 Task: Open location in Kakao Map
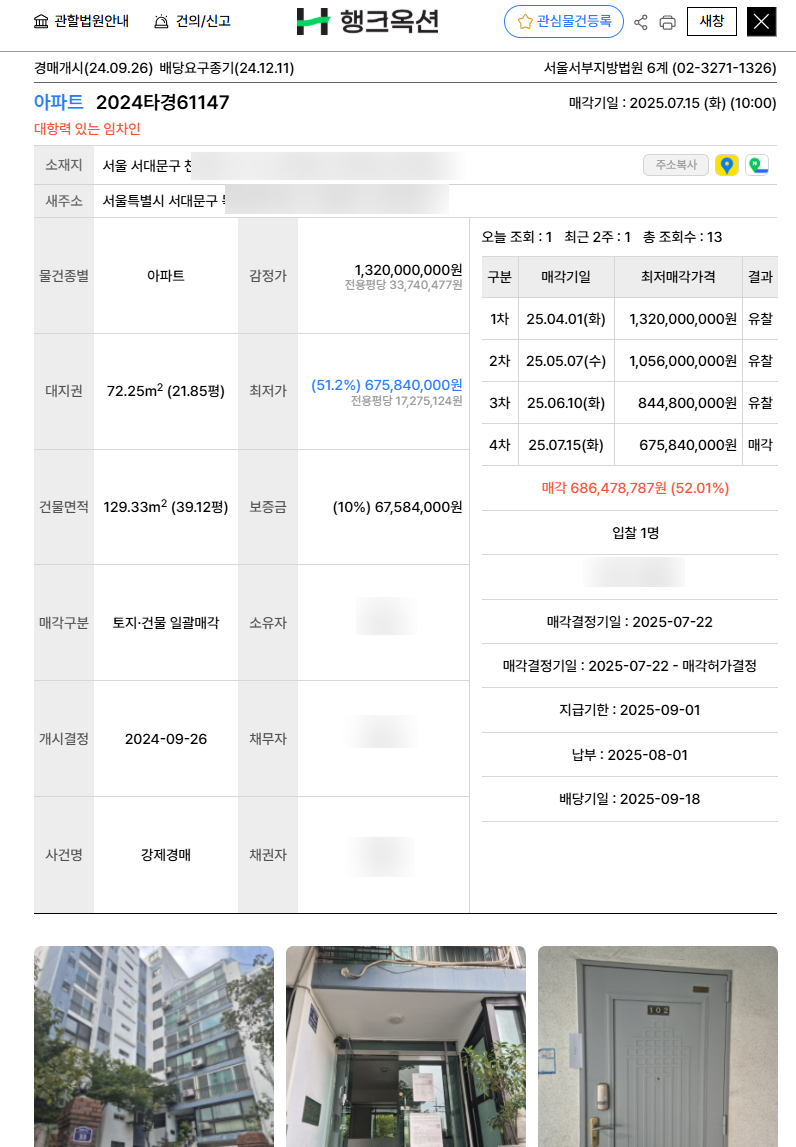click(x=727, y=165)
